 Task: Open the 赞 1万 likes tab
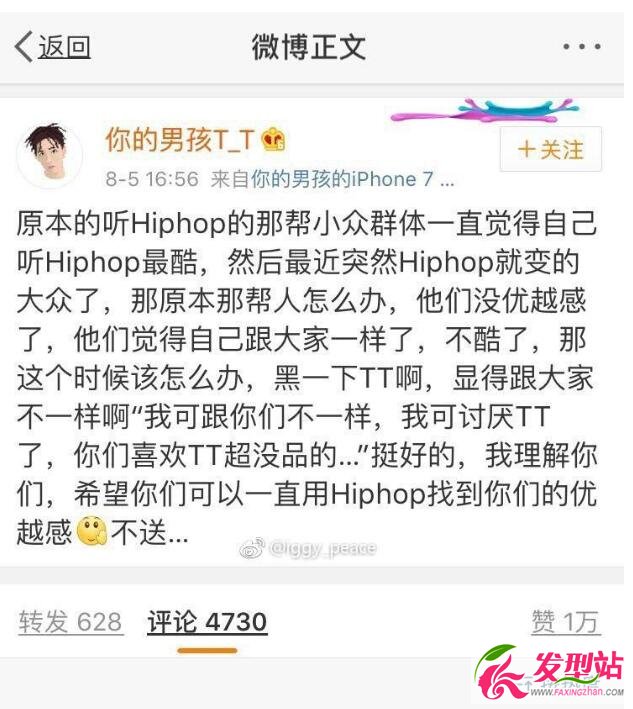click(565, 622)
